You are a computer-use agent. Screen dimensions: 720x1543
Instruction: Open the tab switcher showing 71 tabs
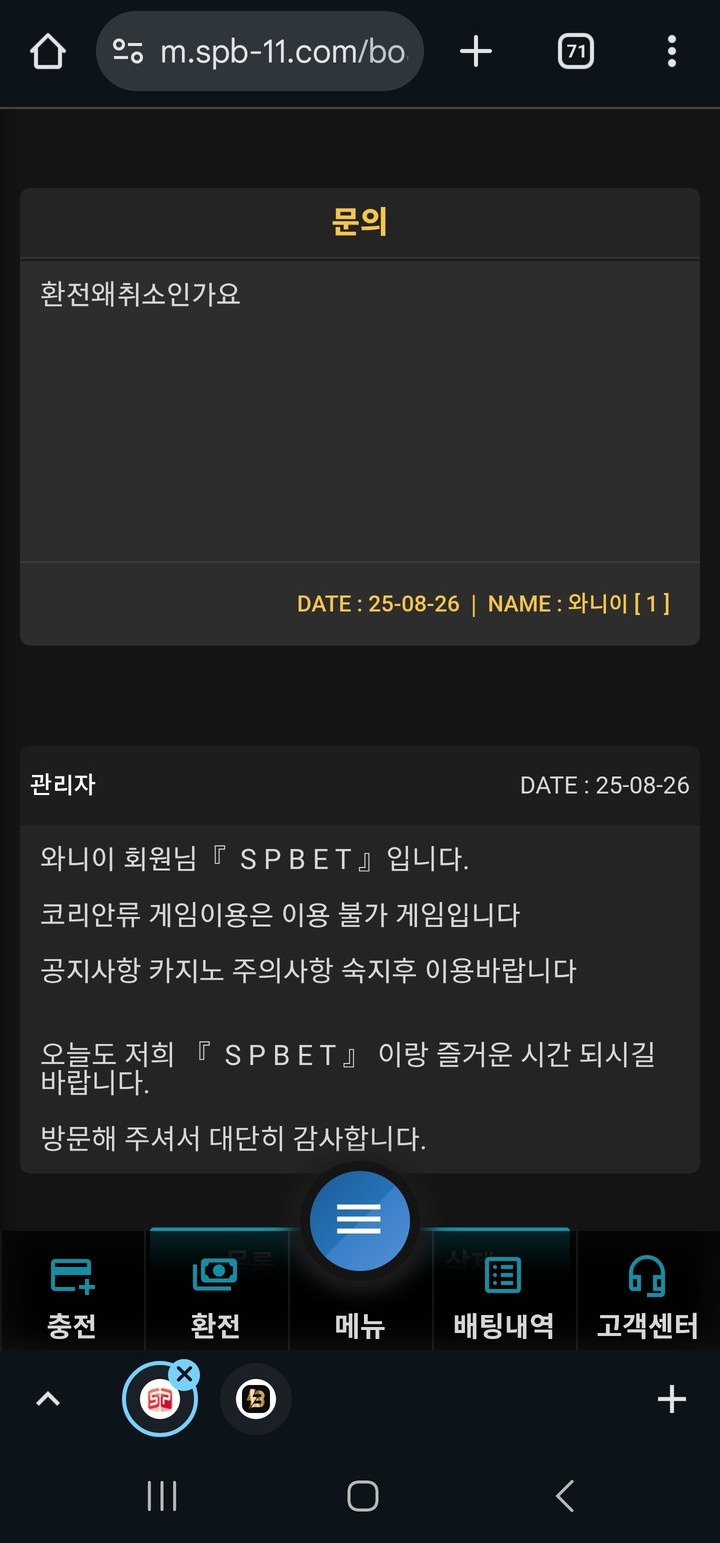click(x=575, y=51)
